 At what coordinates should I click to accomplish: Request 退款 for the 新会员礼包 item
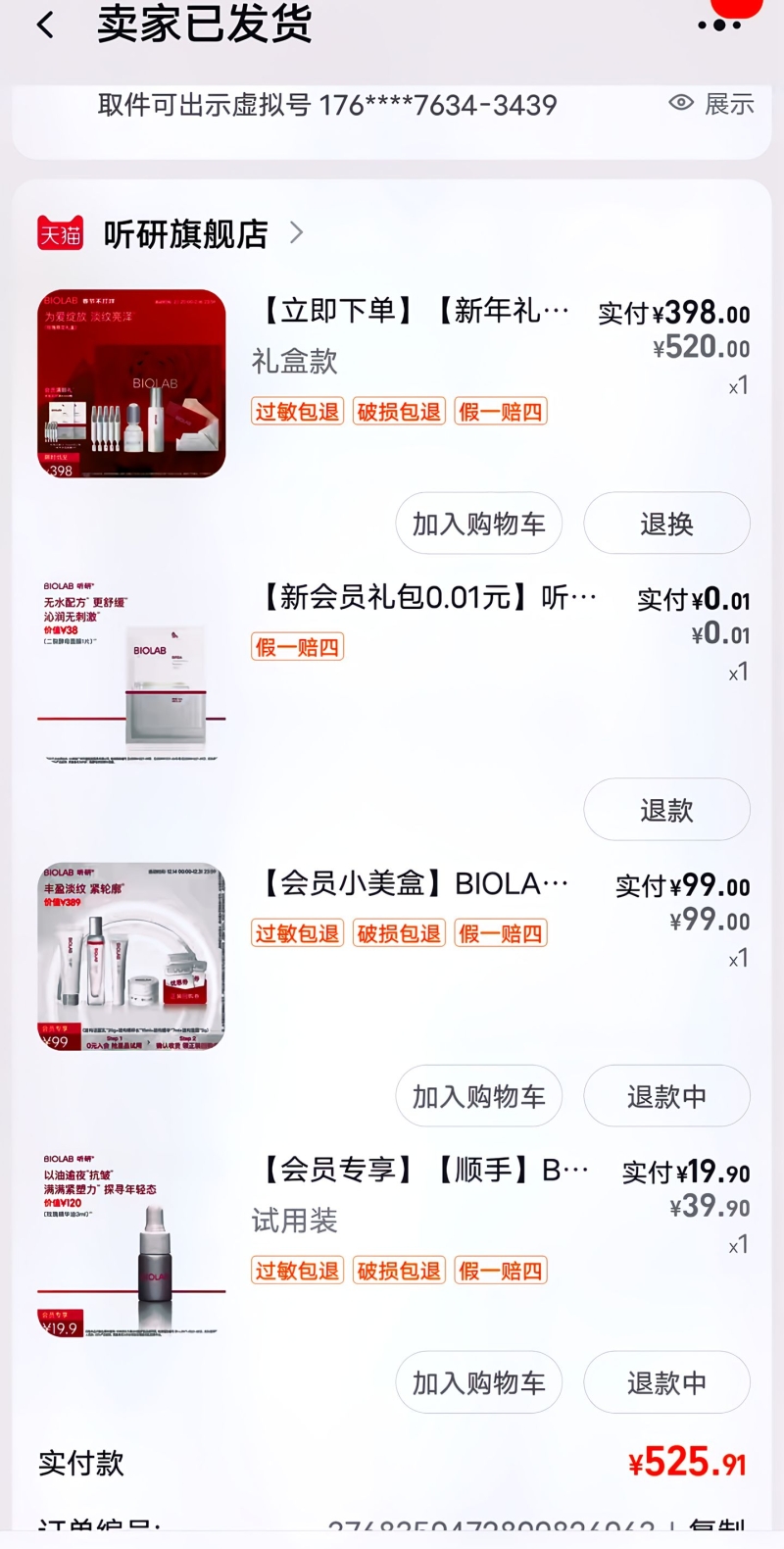click(666, 810)
